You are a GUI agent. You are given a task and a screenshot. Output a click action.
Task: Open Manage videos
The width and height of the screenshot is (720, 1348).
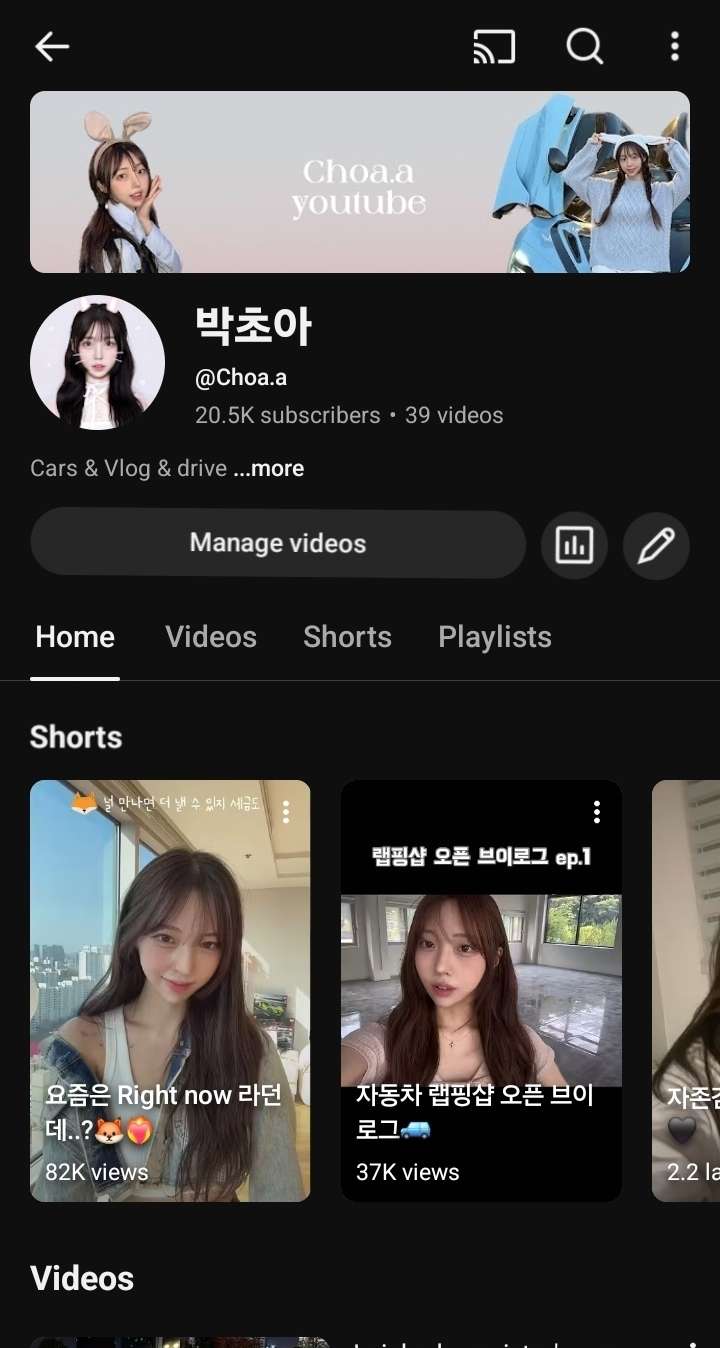(x=278, y=543)
